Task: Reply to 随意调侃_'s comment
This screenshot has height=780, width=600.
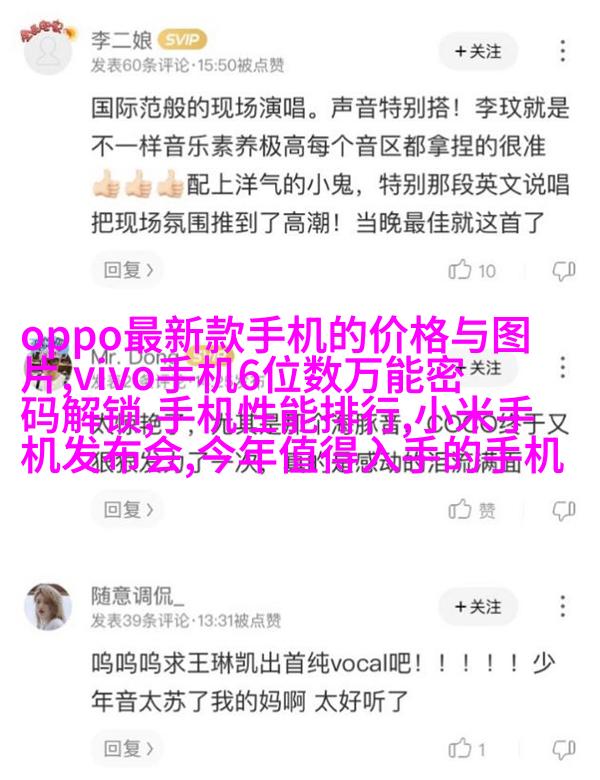Action: (x=129, y=749)
